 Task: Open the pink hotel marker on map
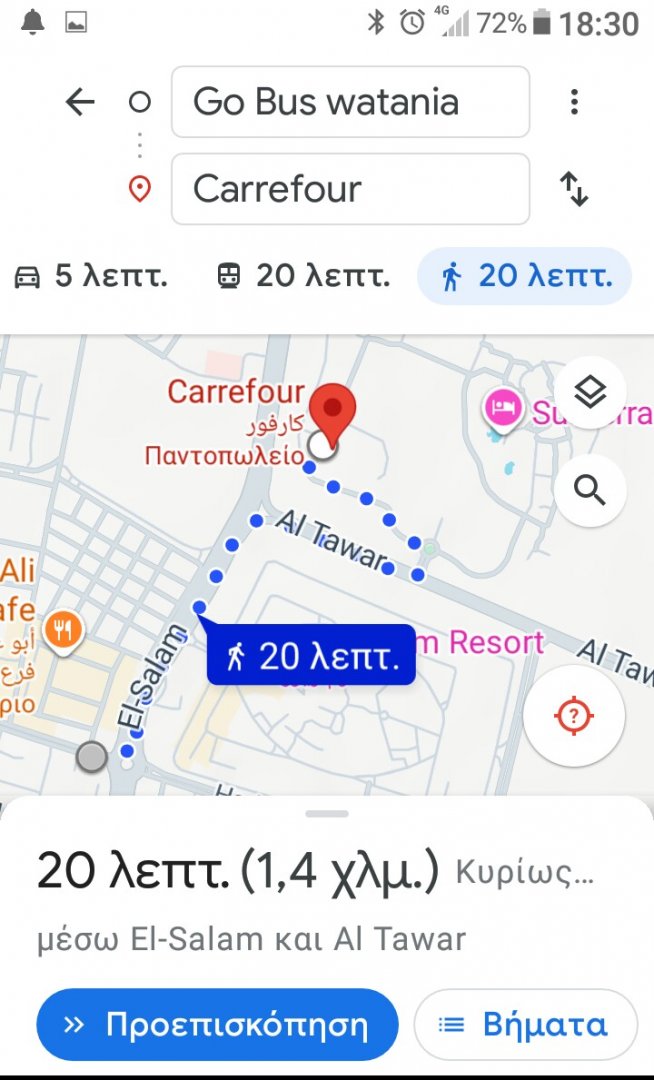(x=502, y=408)
